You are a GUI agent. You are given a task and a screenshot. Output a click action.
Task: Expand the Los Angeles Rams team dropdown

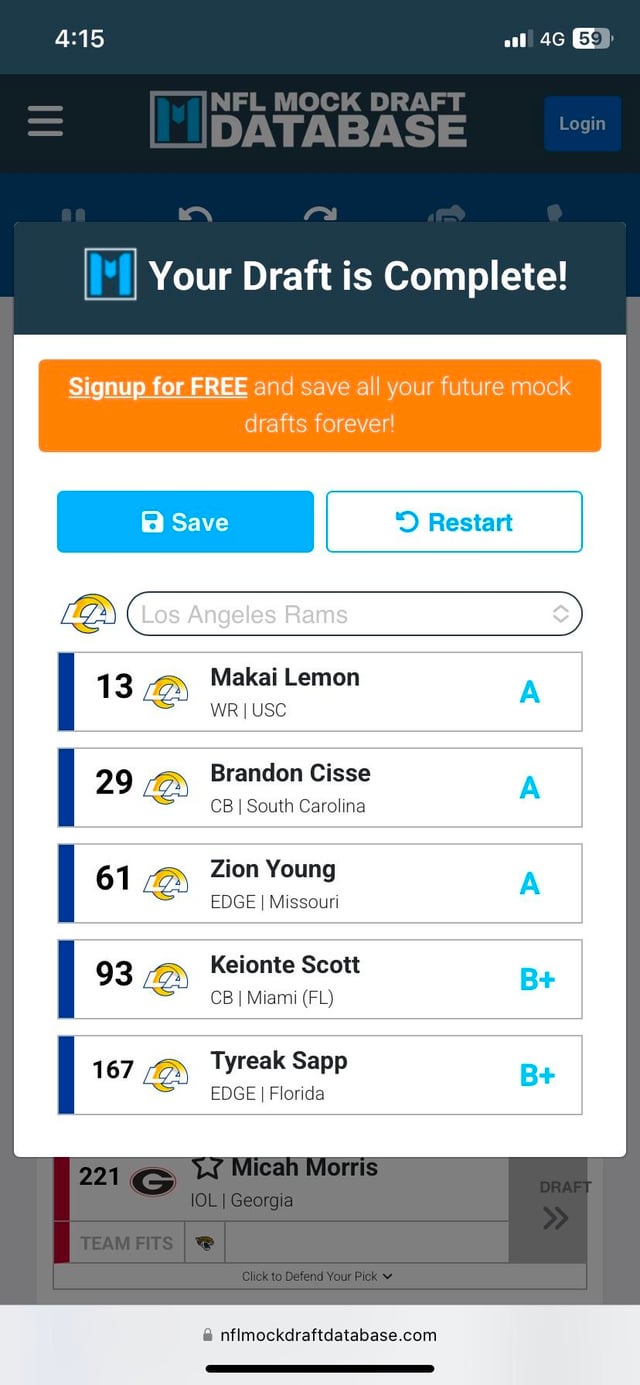coord(354,614)
